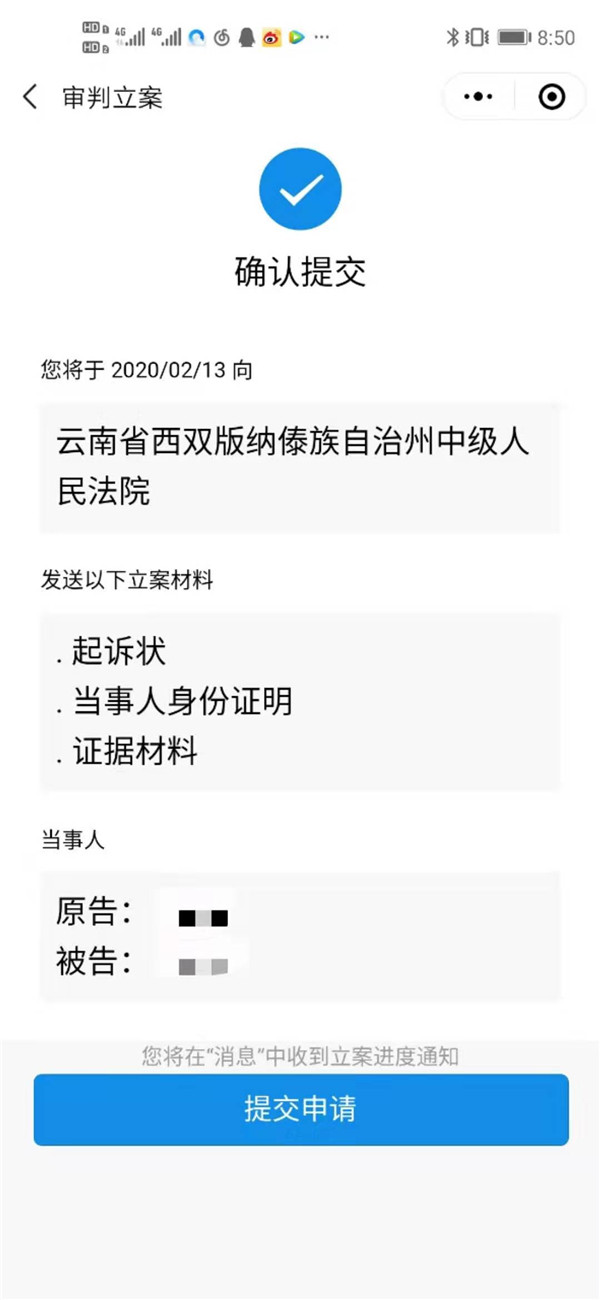
Task: Close the mini program via circle icon
Action: tap(551, 97)
